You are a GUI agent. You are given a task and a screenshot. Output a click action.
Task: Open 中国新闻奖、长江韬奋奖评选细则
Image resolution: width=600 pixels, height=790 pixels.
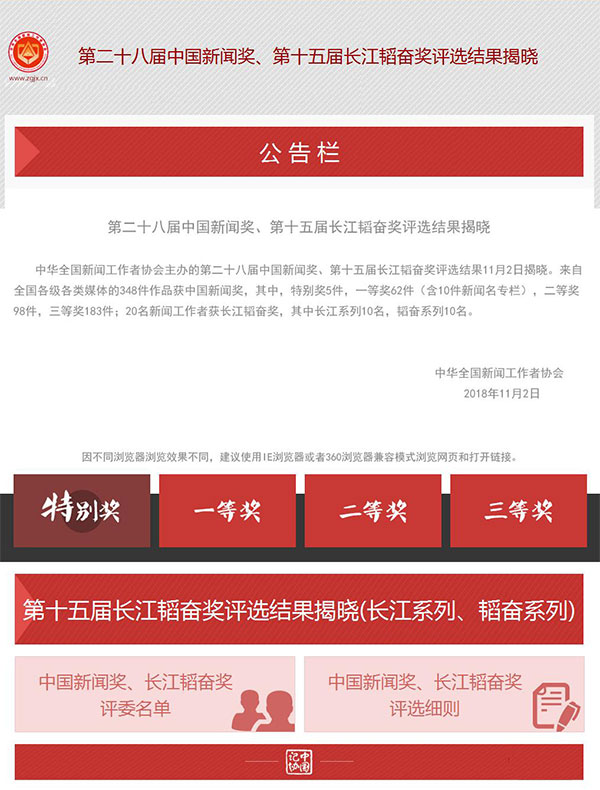(444, 695)
